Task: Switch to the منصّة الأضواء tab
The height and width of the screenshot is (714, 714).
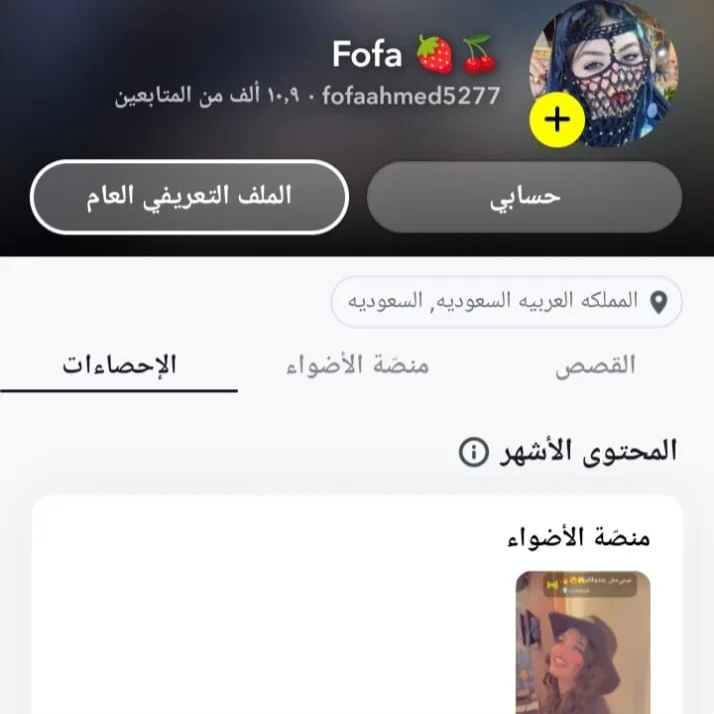Action: pos(357,365)
